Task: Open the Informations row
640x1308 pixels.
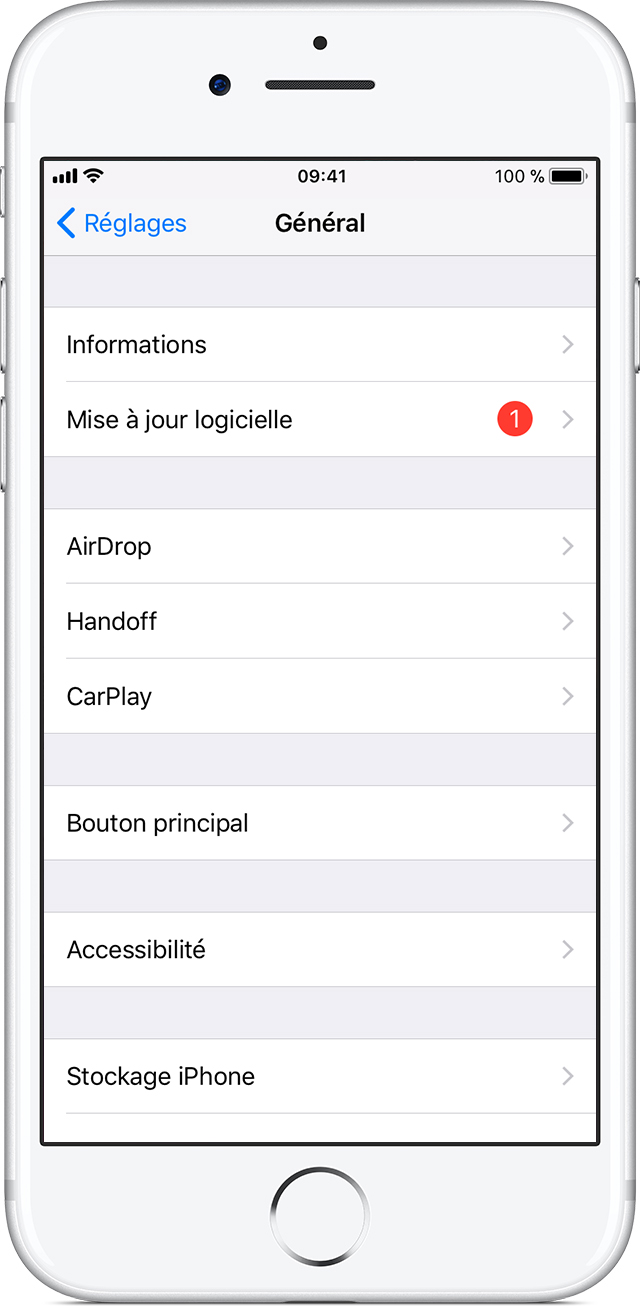Action: (320, 345)
